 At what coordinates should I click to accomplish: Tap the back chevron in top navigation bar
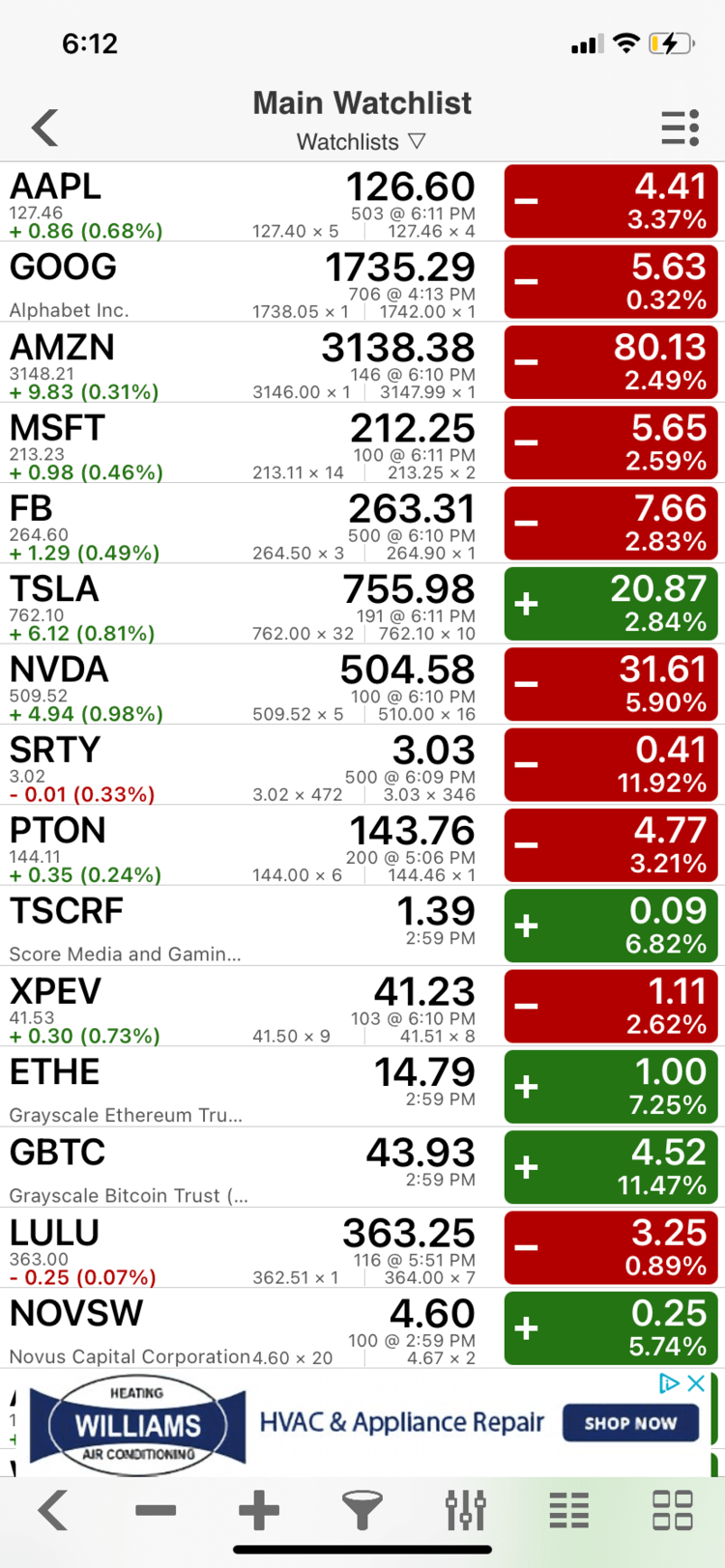pos(44,127)
